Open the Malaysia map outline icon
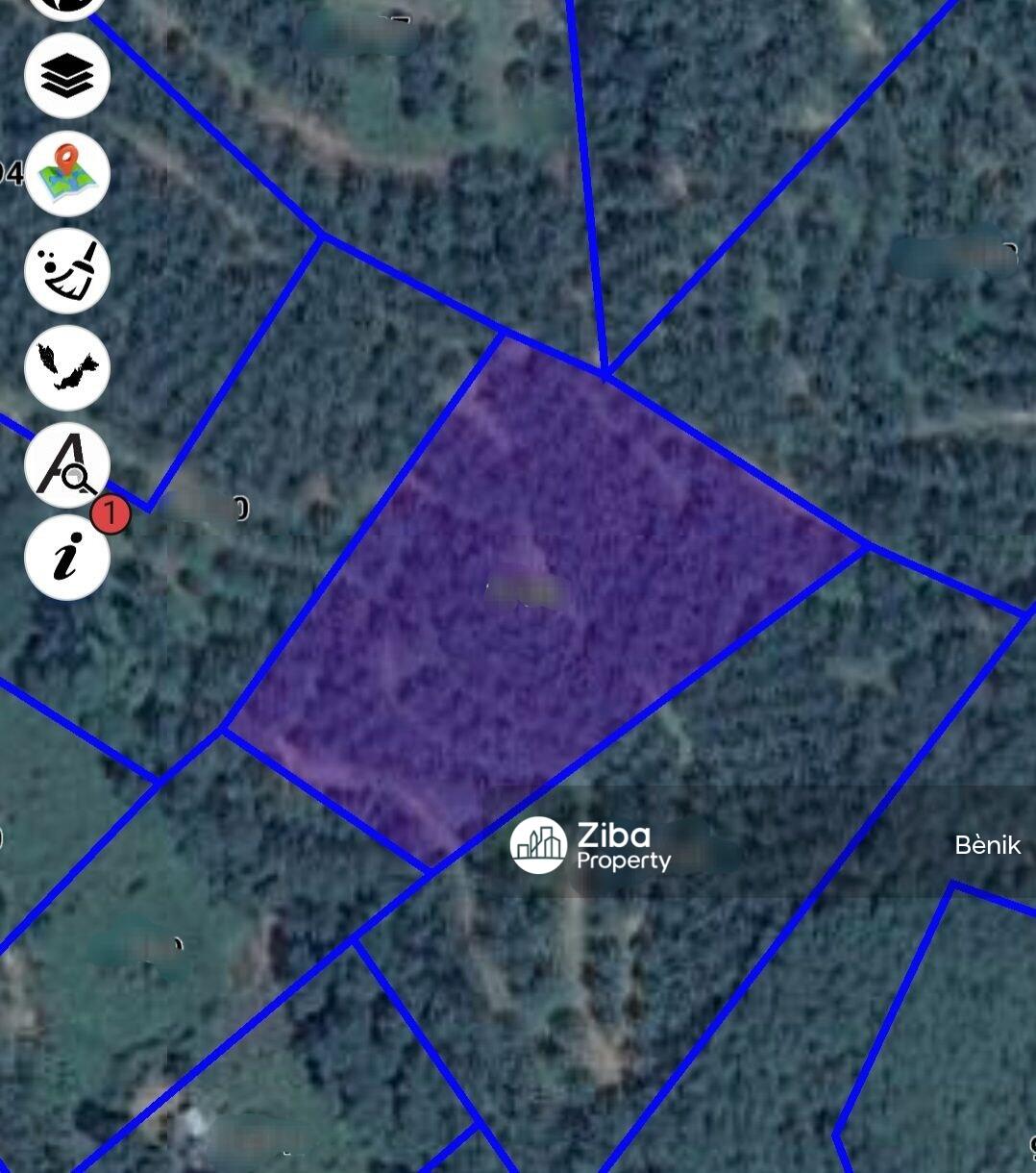Screen dimensions: 1036x1173 [x=66, y=368]
